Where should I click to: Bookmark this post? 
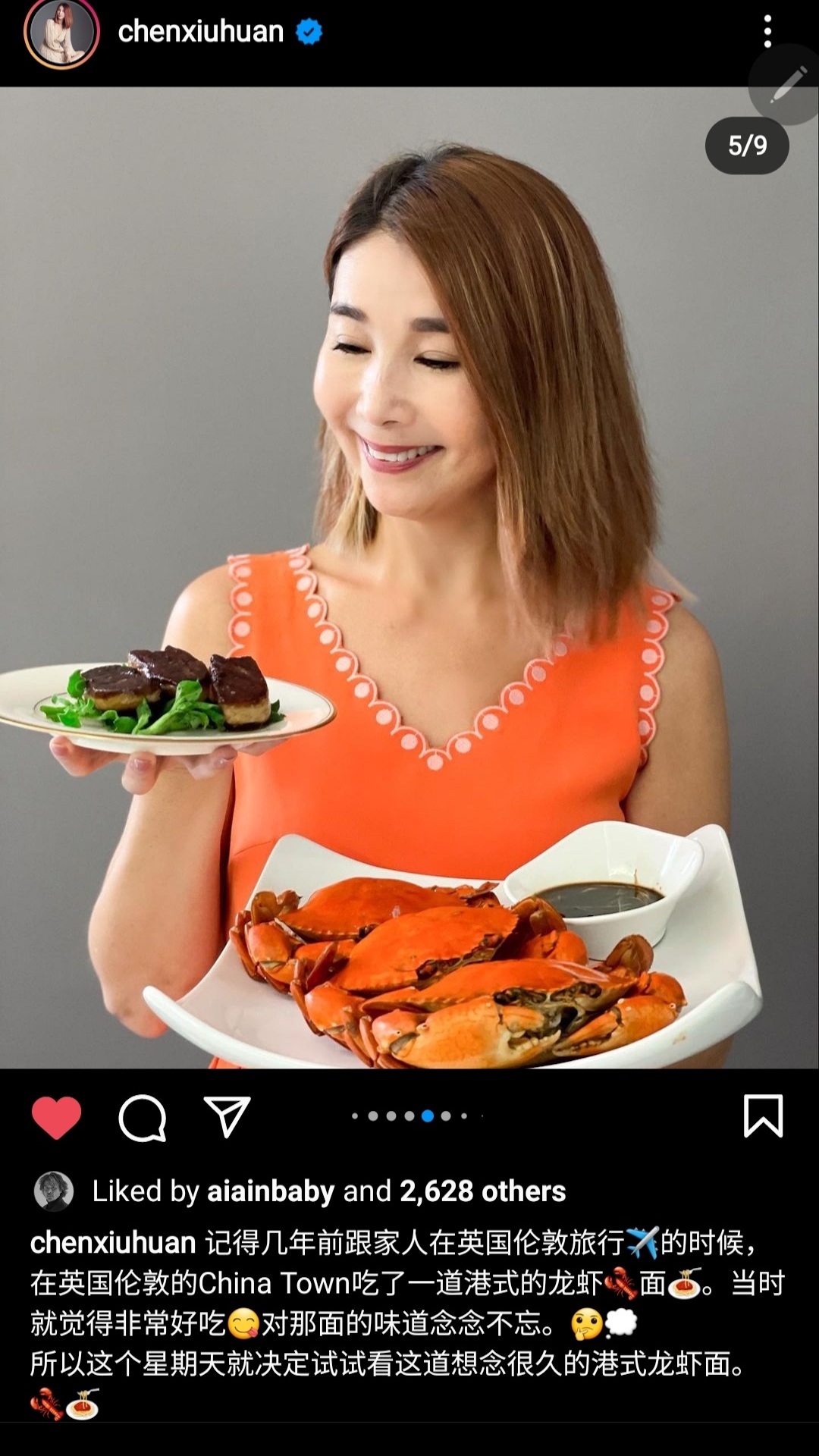(x=763, y=1116)
